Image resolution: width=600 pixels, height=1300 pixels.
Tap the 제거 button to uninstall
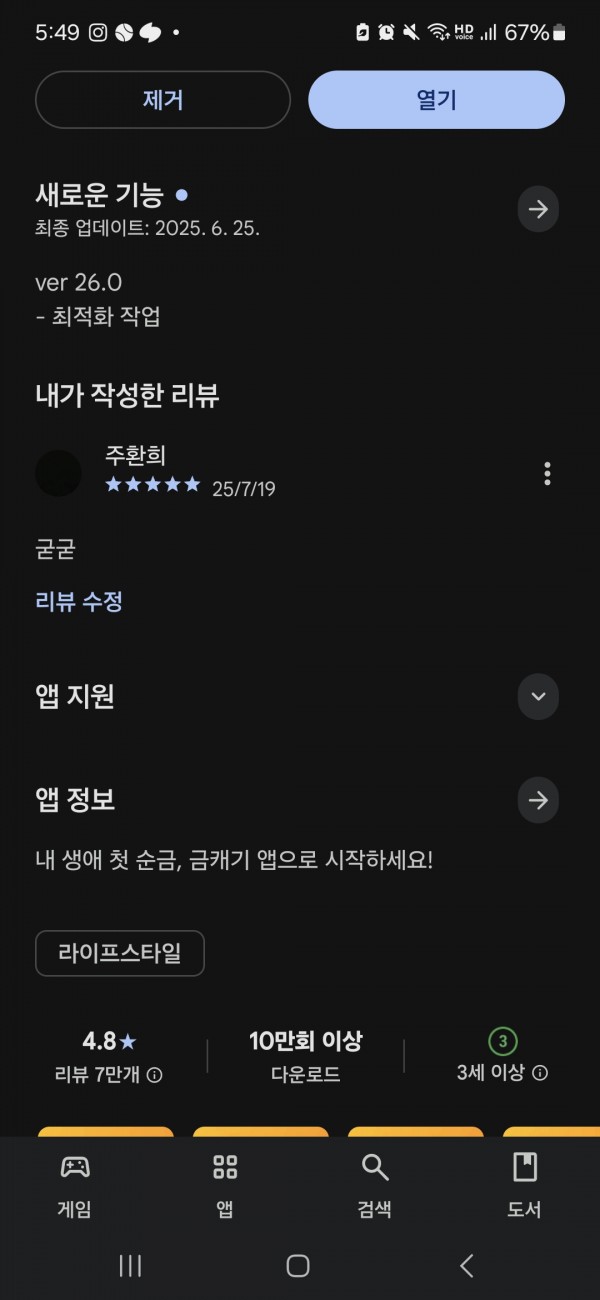tap(163, 100)
